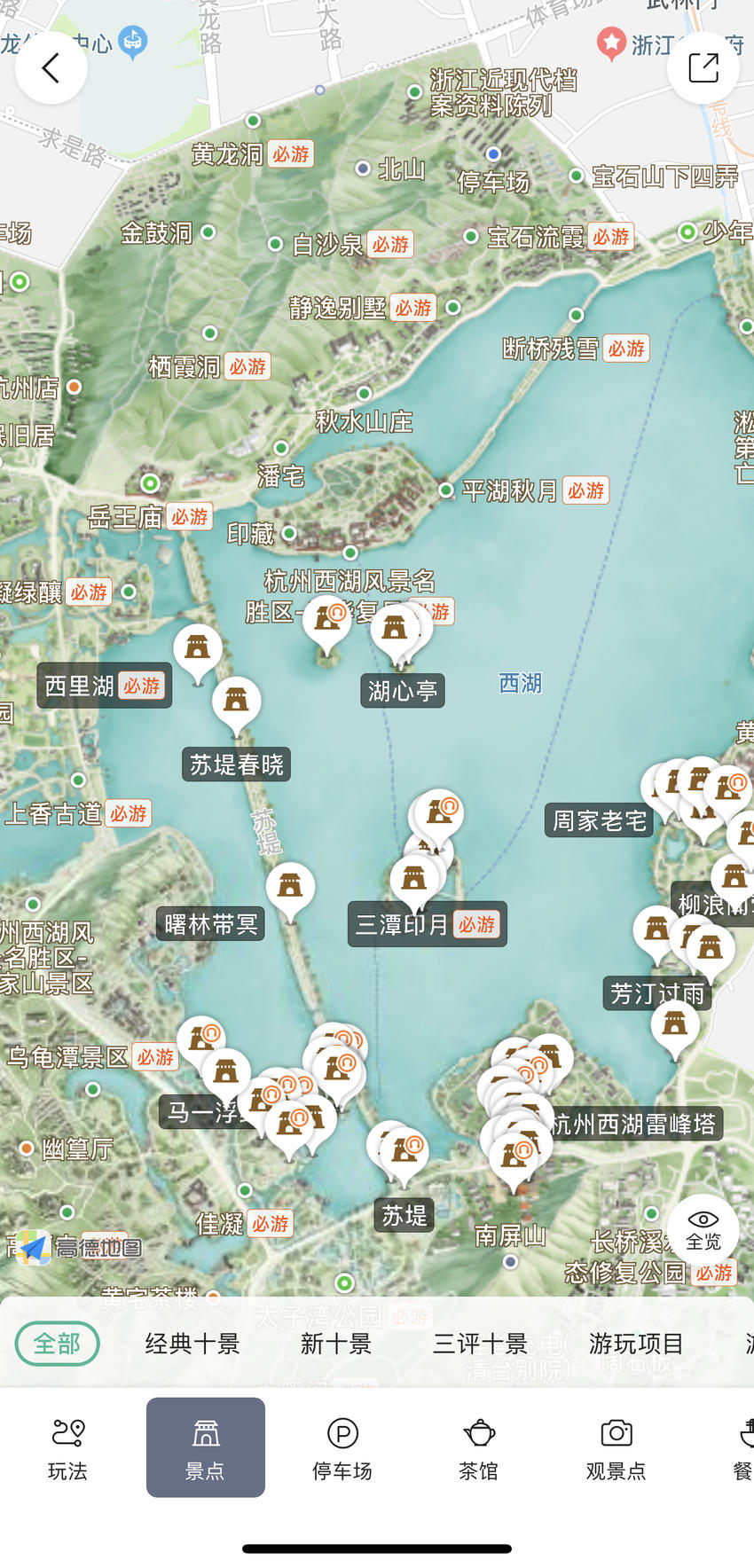Select the 全部 filter chip
754x1568 pixels.
(58, 1344)
